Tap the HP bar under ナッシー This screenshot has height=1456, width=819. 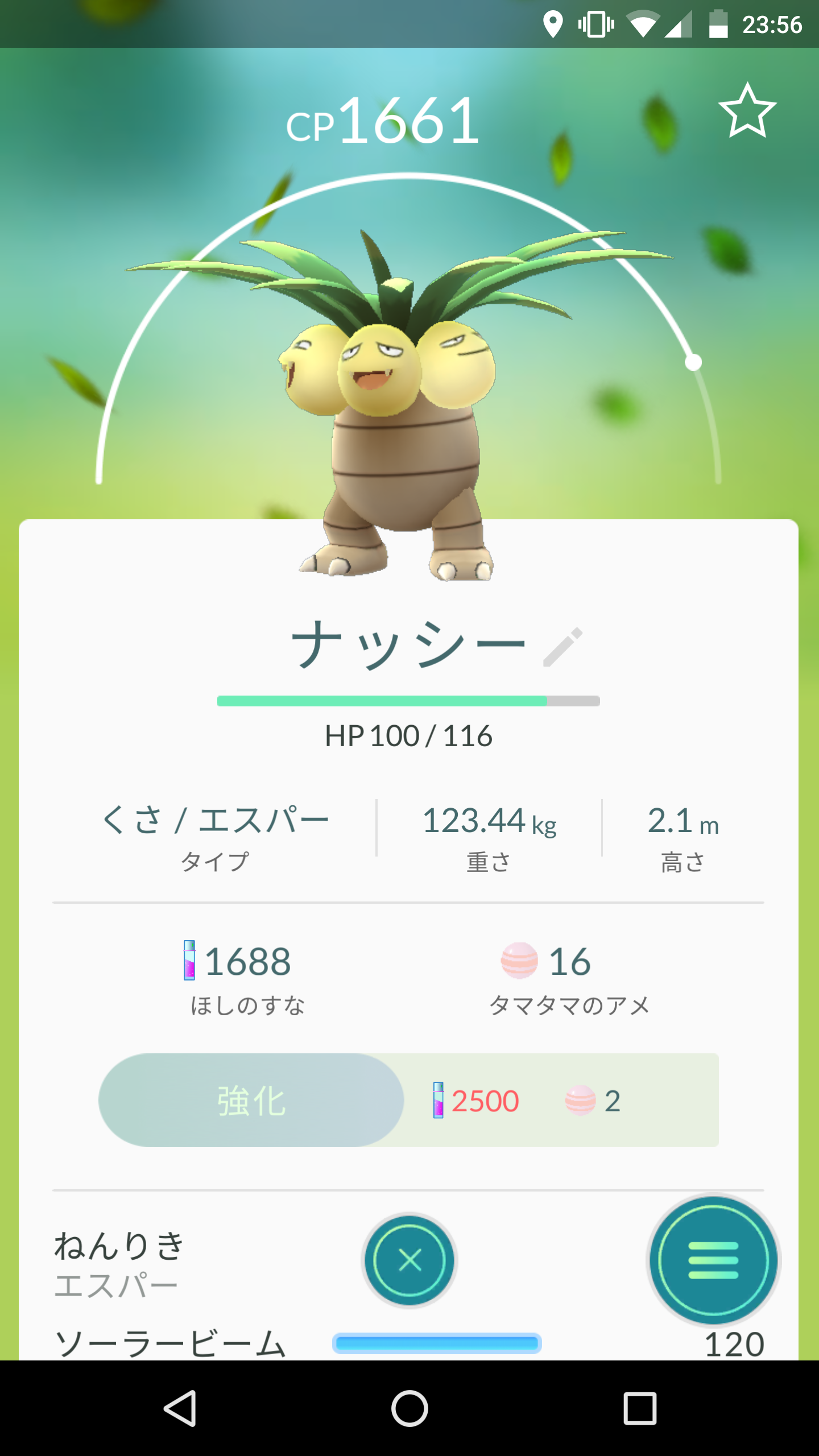coord(408,702)
